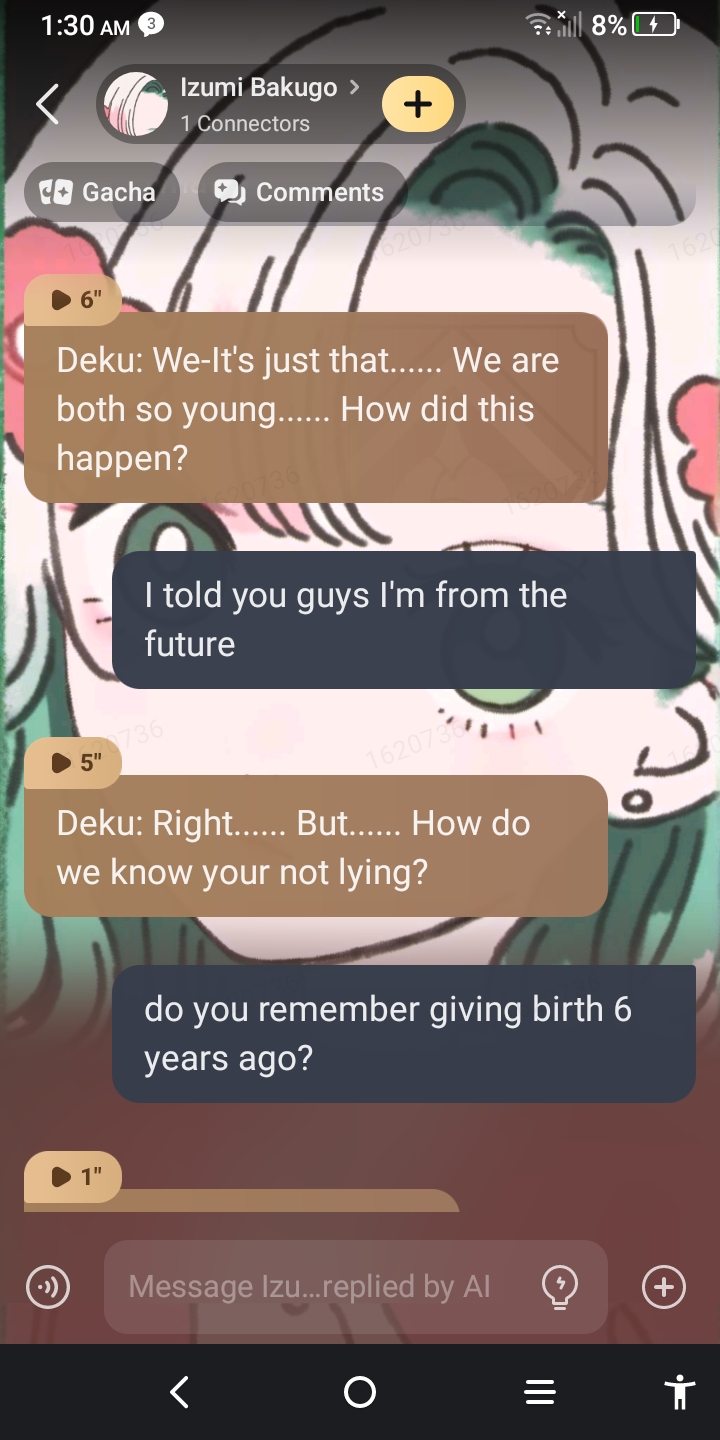Tap the lightbulb suggestion icon

point(559,1287)
